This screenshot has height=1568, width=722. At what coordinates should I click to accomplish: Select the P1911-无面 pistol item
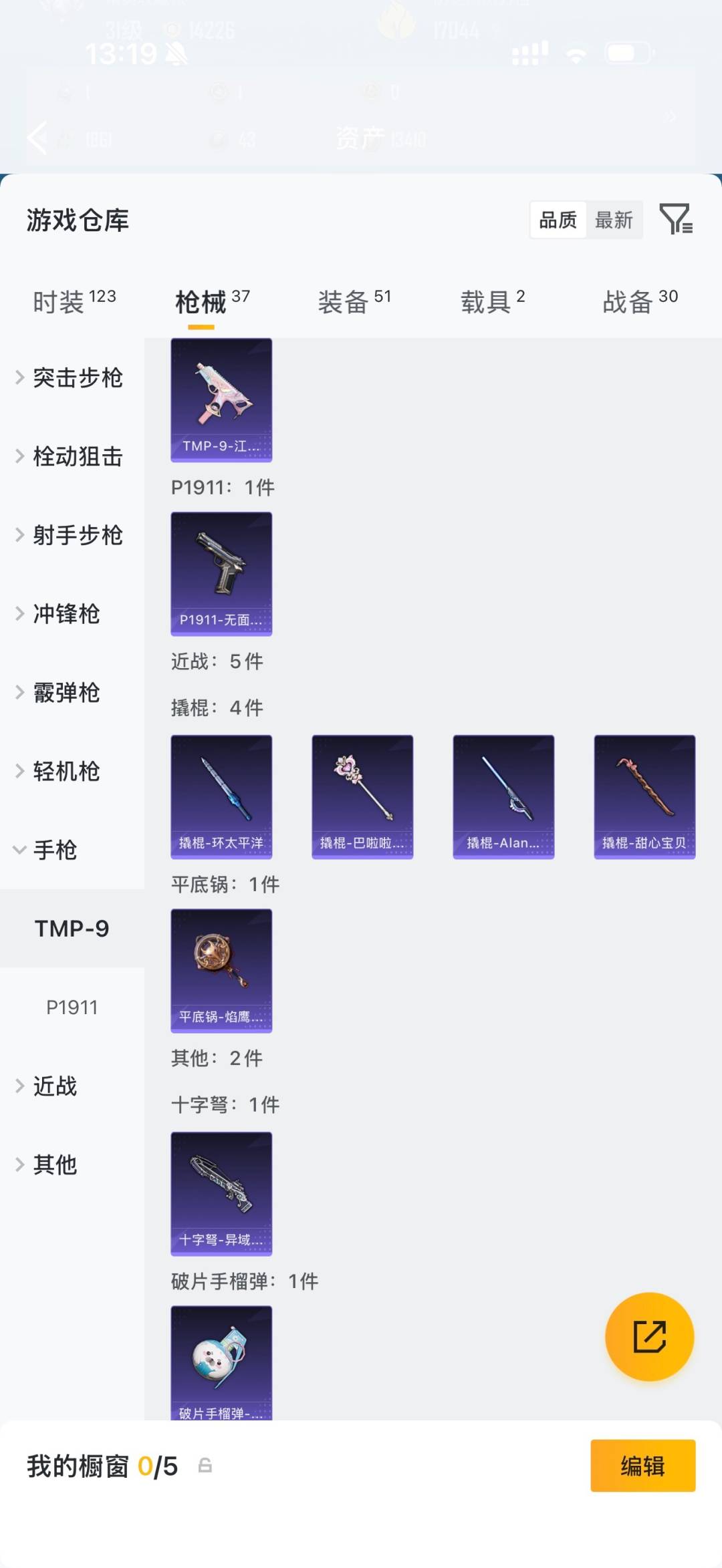221,573
